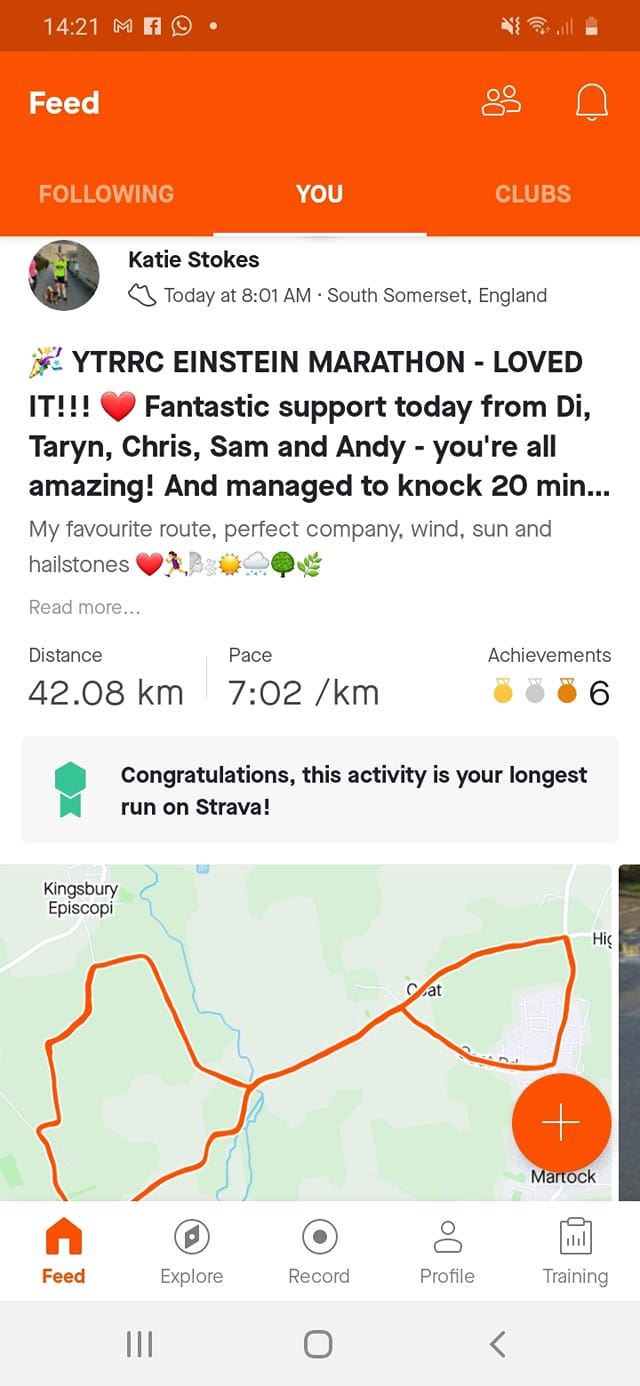View the six achievements
Image resolution: width=640 pixels, height=1386 pixels.
[550, 691]
